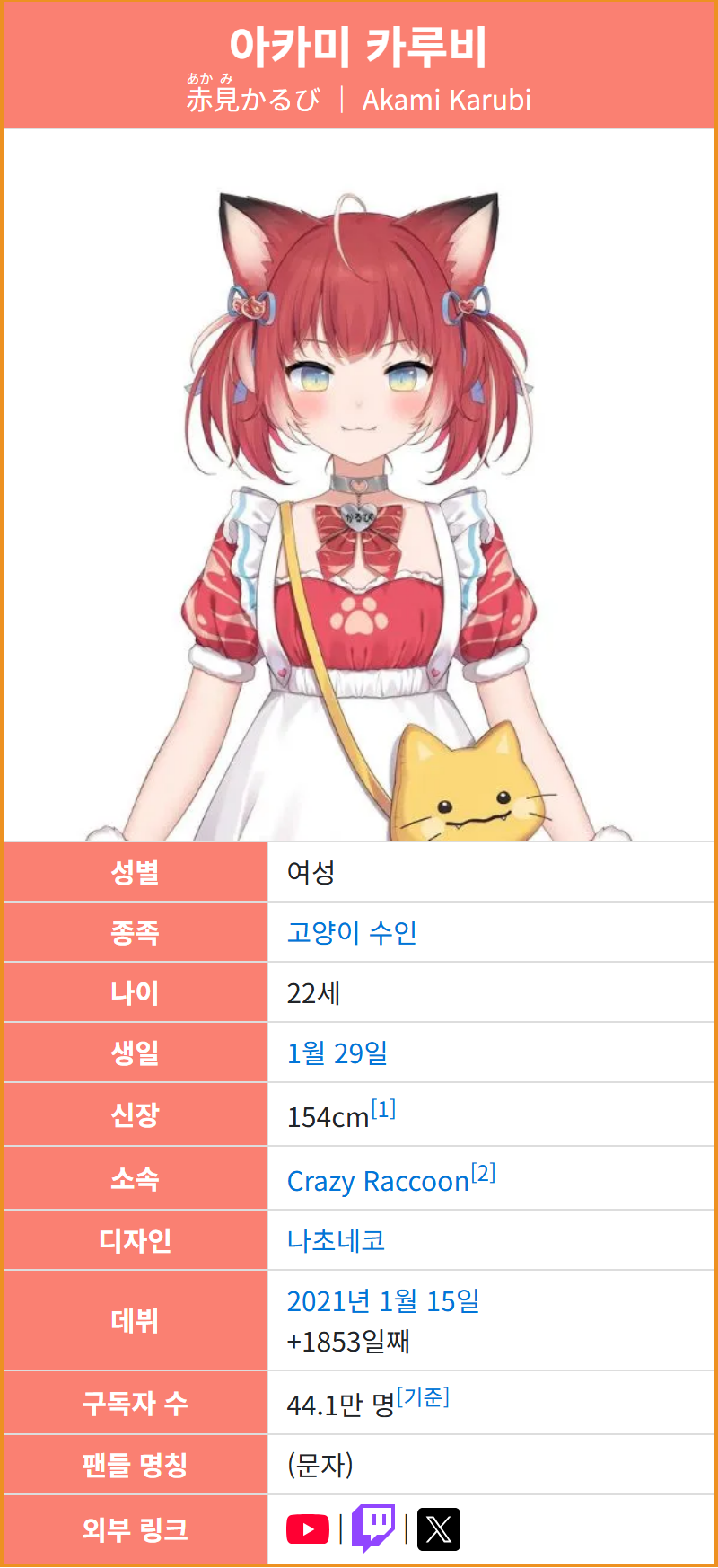Image resolution: width=718 pixels, height=1568 pixels.
Task: Open the 나초네코 designer link
Action: pyautogui.click(x=336, y=1240)
